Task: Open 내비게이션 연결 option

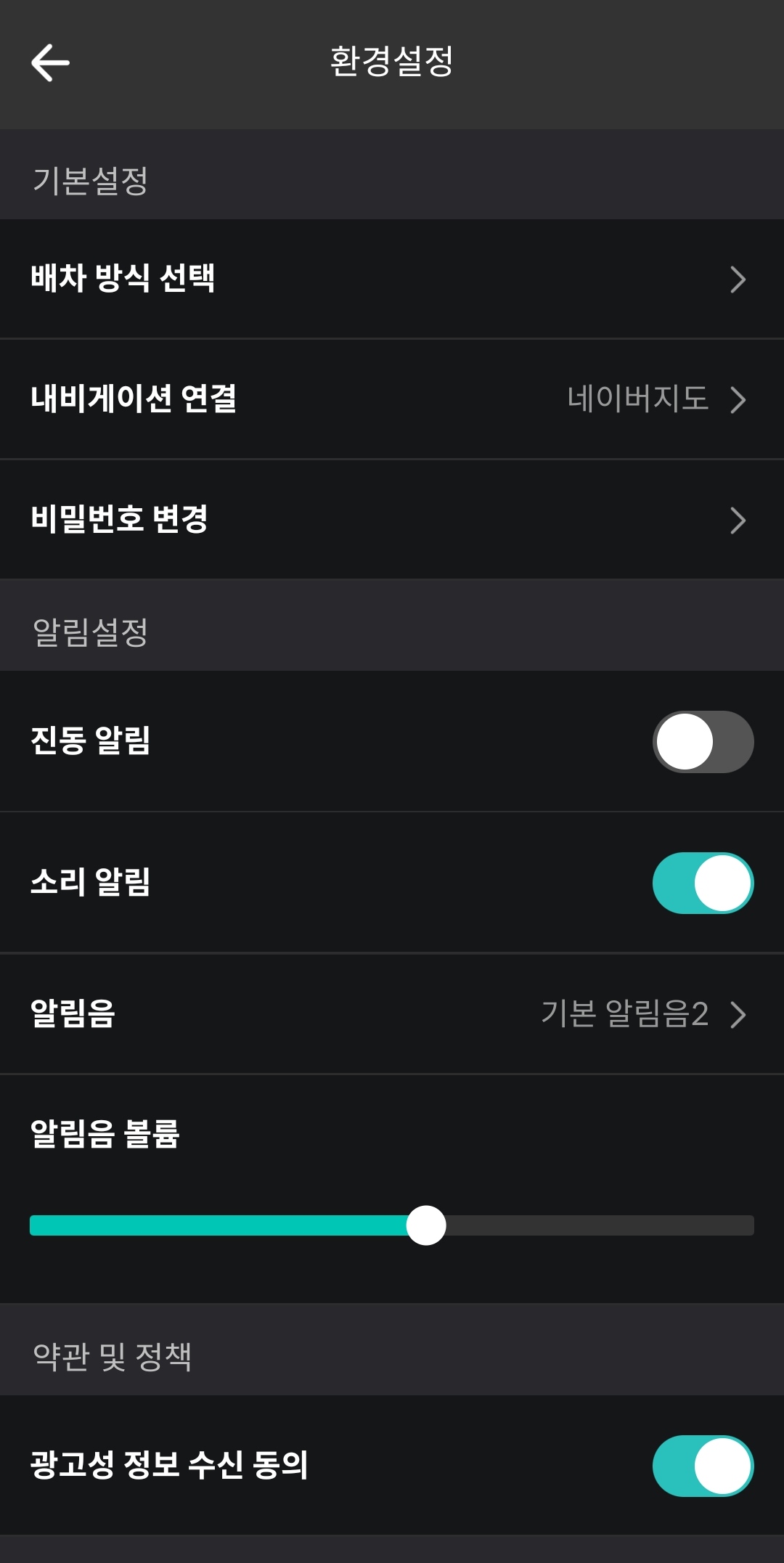Action: click(x=392, y=399)
